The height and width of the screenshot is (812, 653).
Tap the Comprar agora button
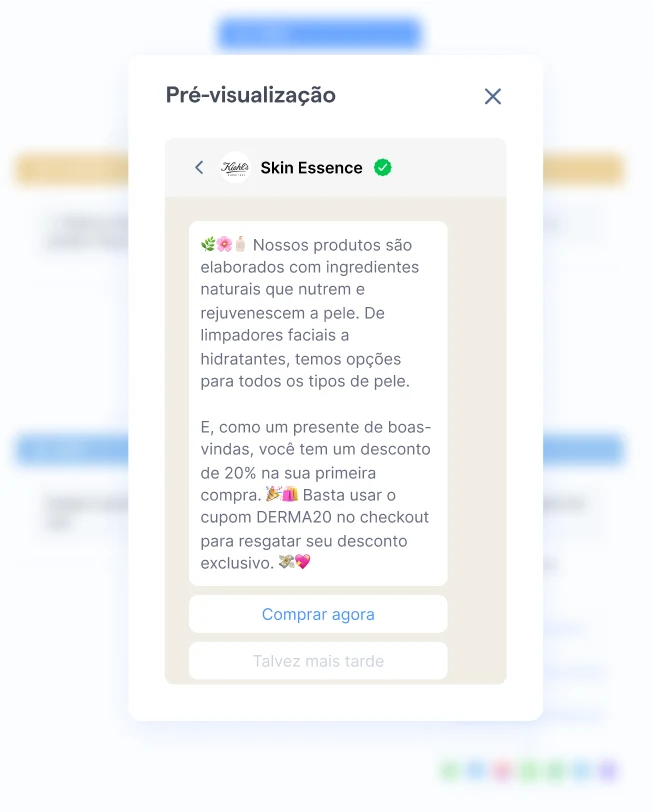click(x=318, y=614)
